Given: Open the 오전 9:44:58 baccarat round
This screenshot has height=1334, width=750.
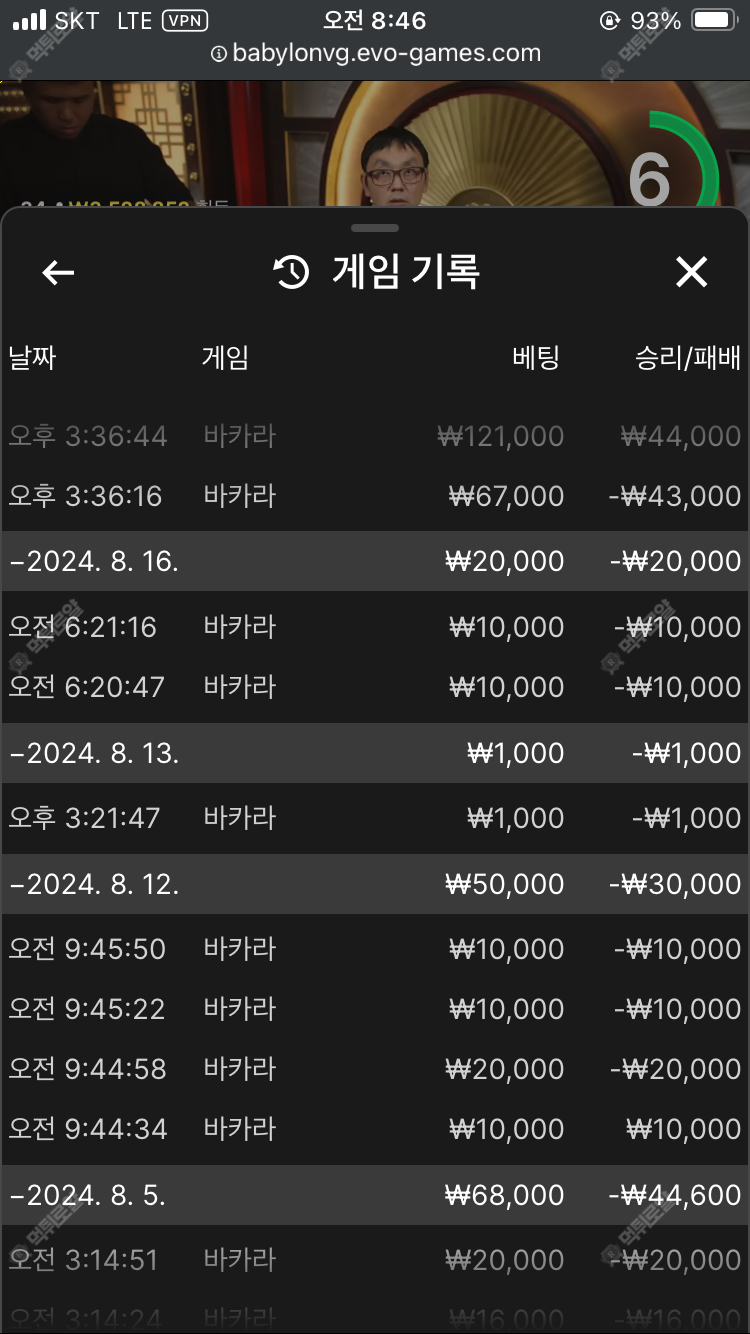Looking at the screenshot, I should (x=375, y=1069).
